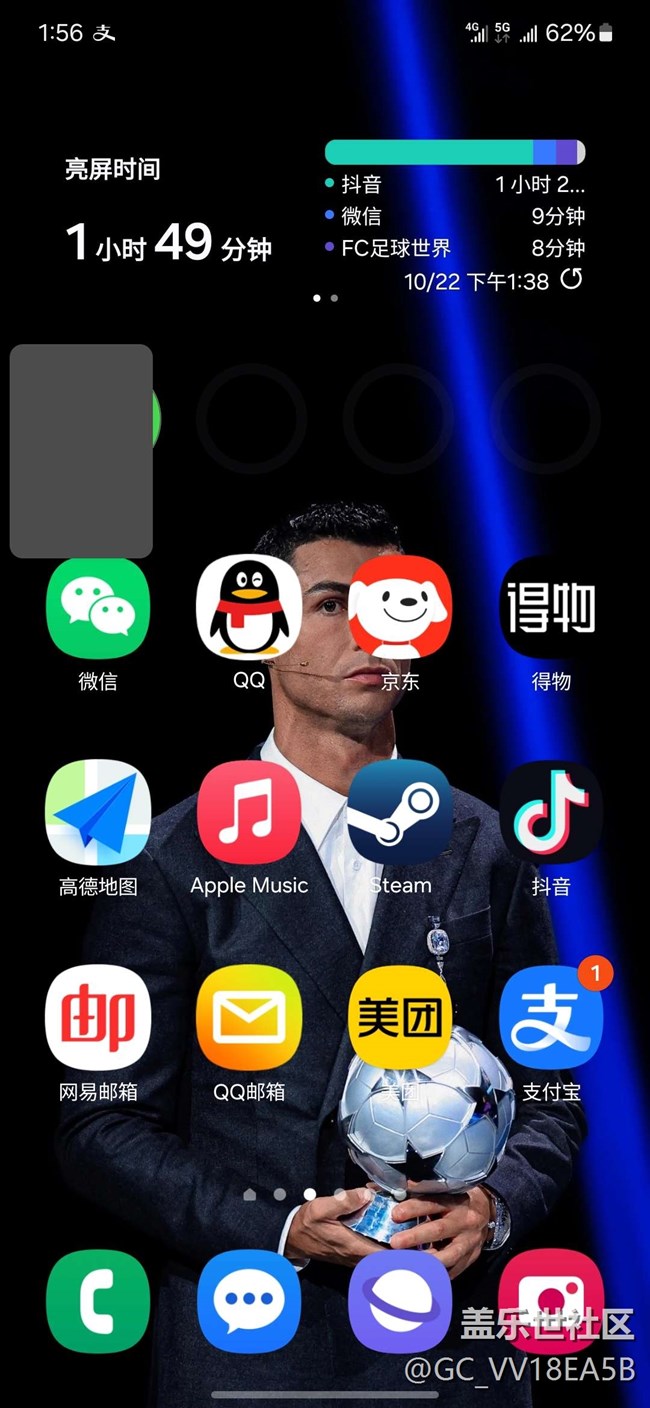The height and width of the screenshot is (1408, 650).
Task: Open the 亮屏时间 screen time widget
Action: point(325,215)
